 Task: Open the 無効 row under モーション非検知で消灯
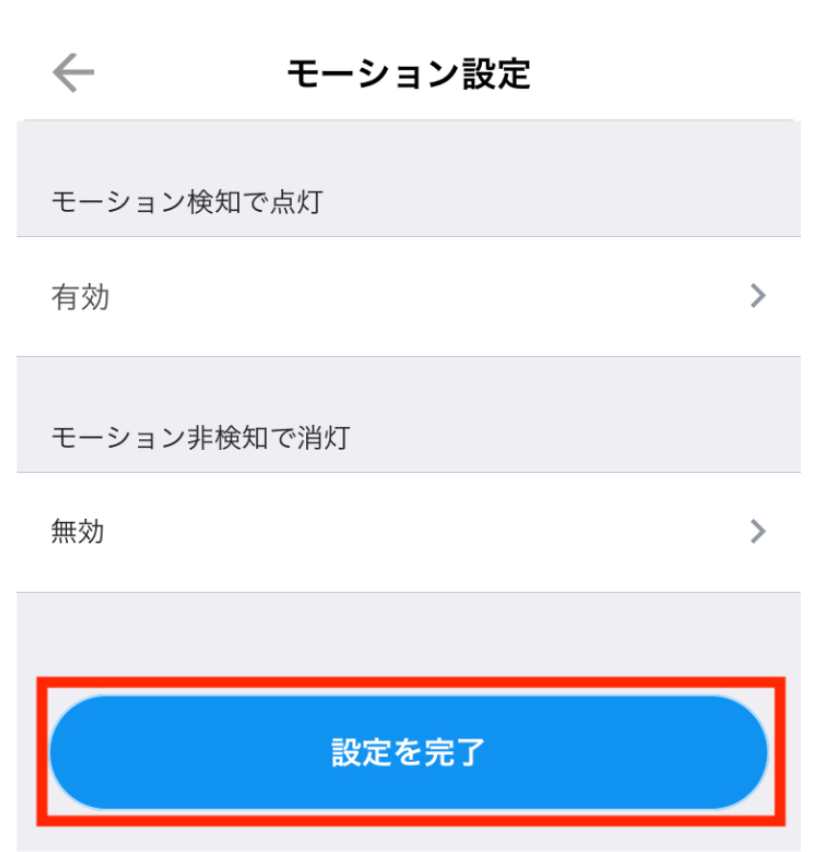408,531
